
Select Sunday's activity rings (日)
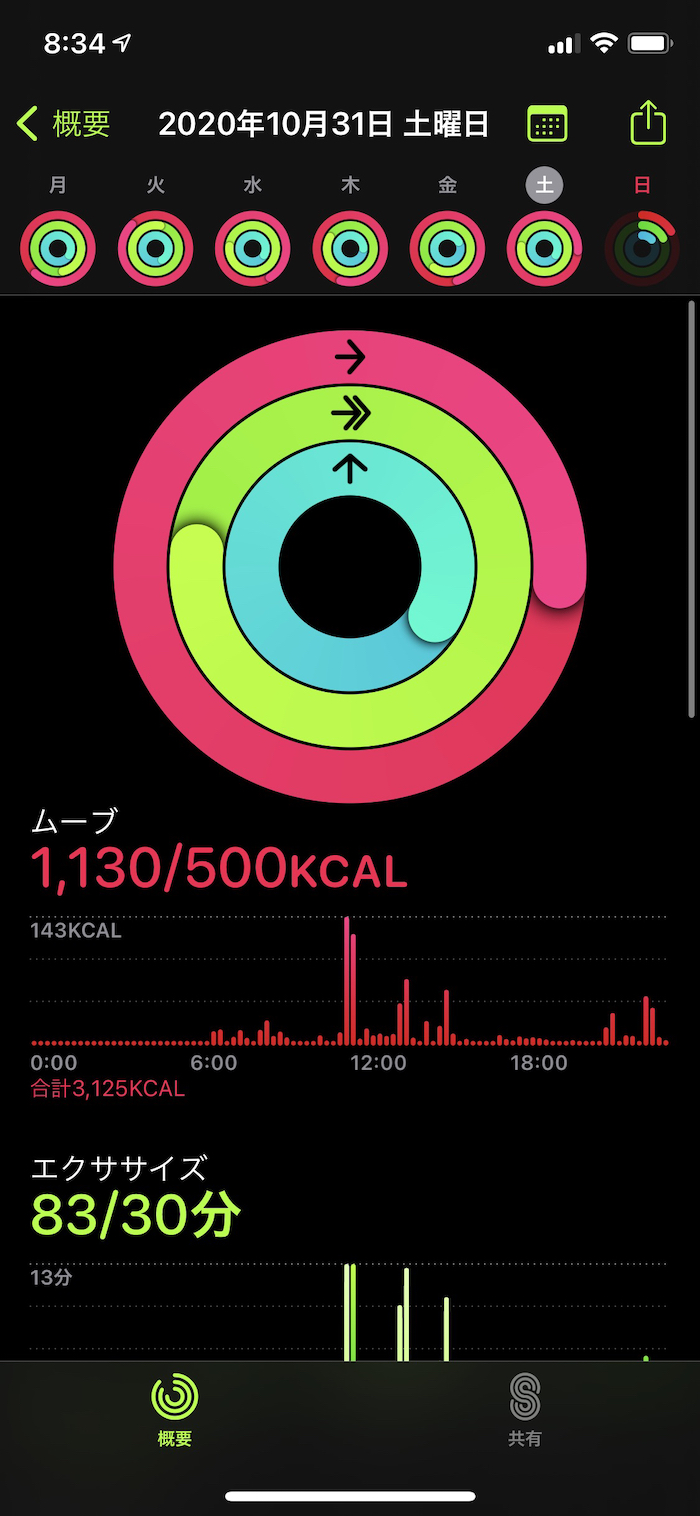click(642, 248)
